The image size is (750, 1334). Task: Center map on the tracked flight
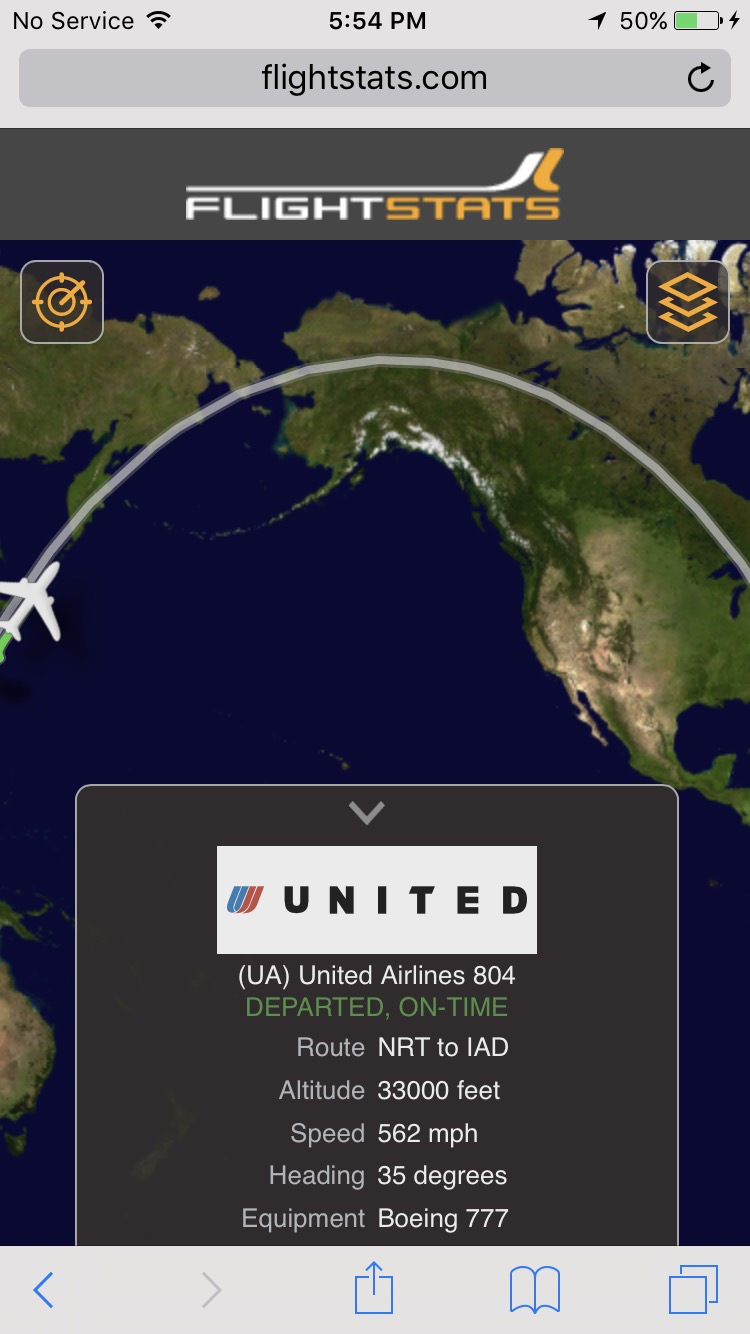click(62, 301)
